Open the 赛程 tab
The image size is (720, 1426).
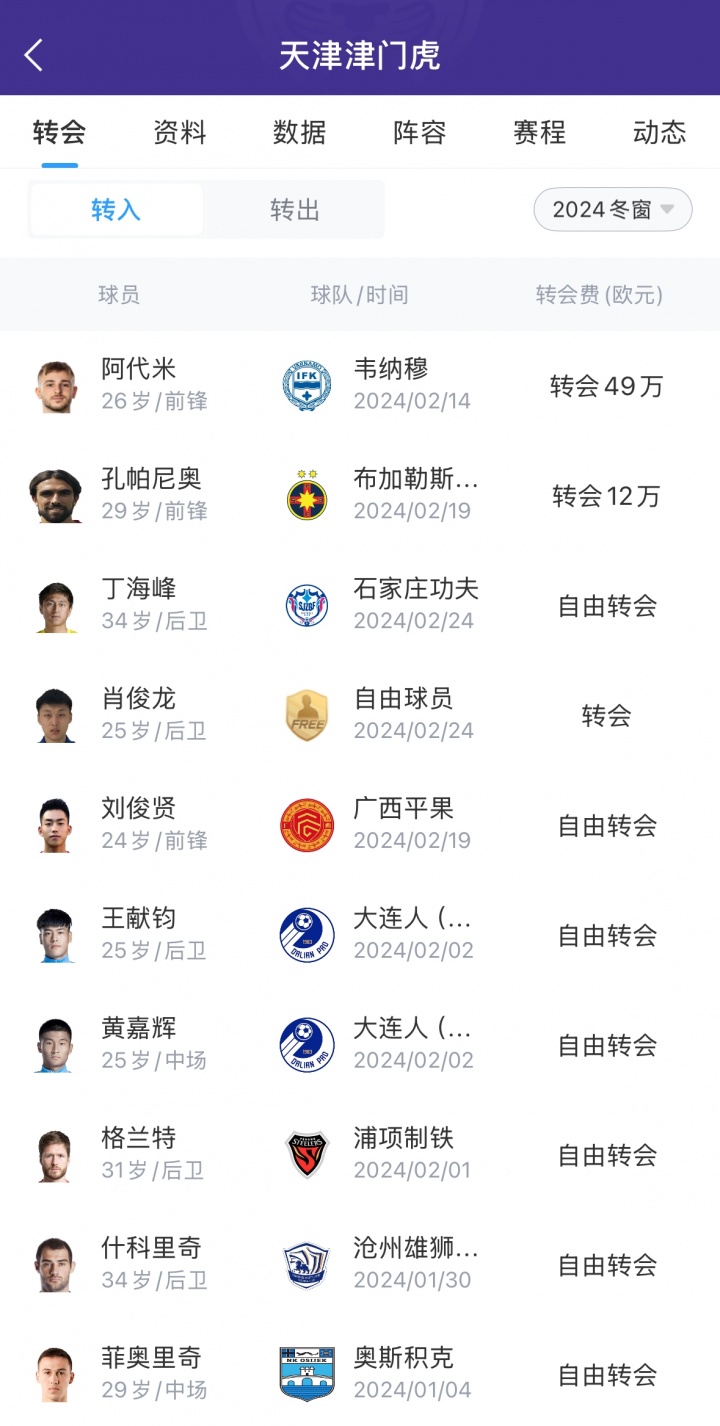[x=539, y=132]
